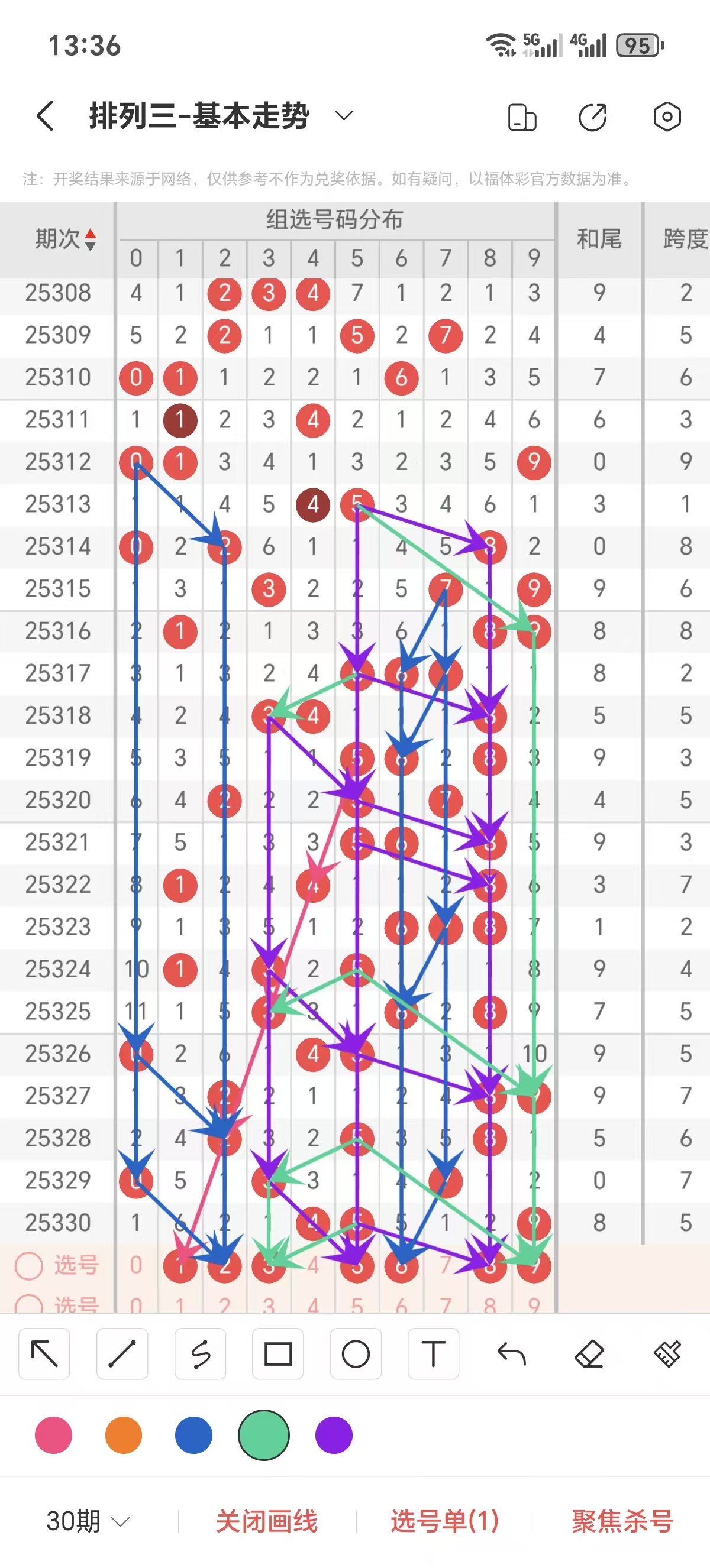Image resolution: width=710 pixels, height=1568 pixels.
Task: Expand the 排列三-基本走势 dropdown
Action: pyautogui.click(x=344, y=116)
